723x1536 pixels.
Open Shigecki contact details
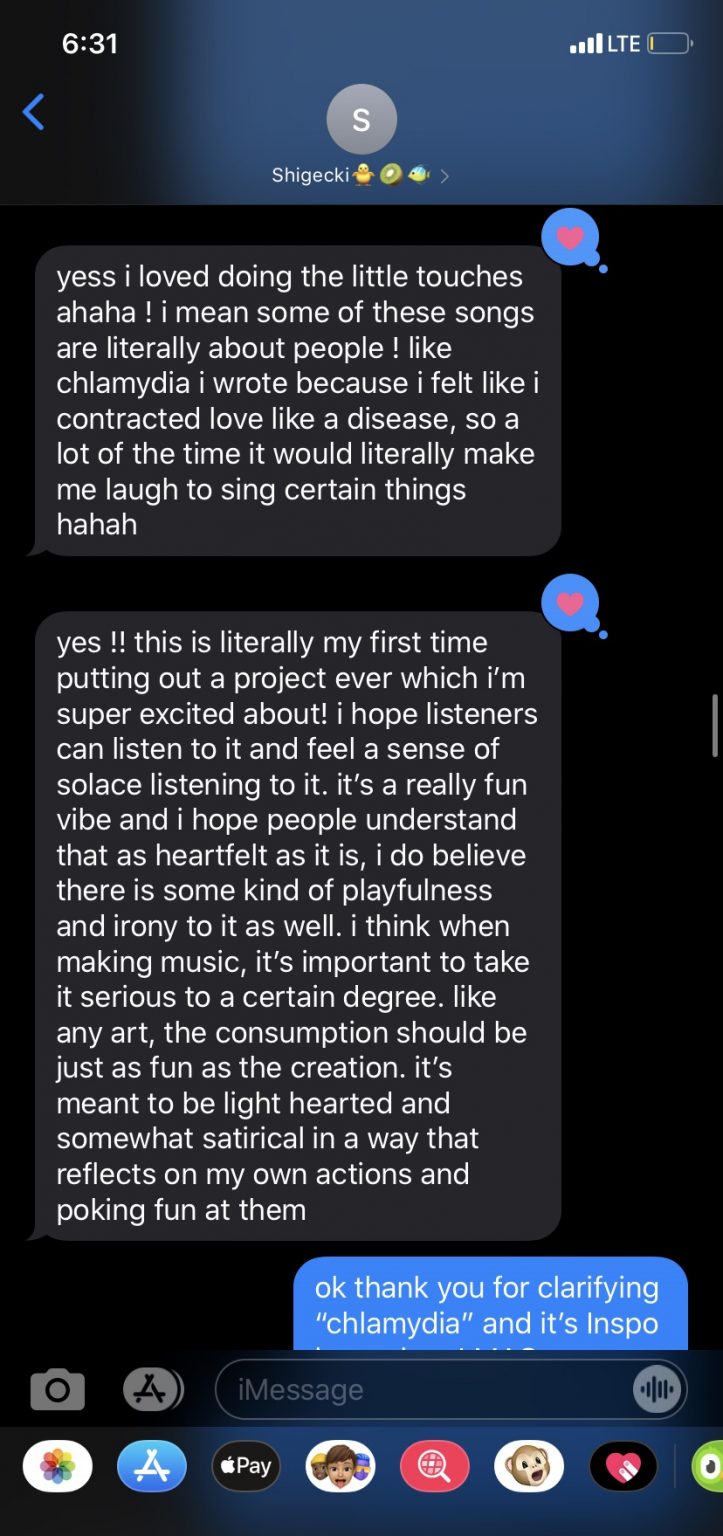(361, 137)
